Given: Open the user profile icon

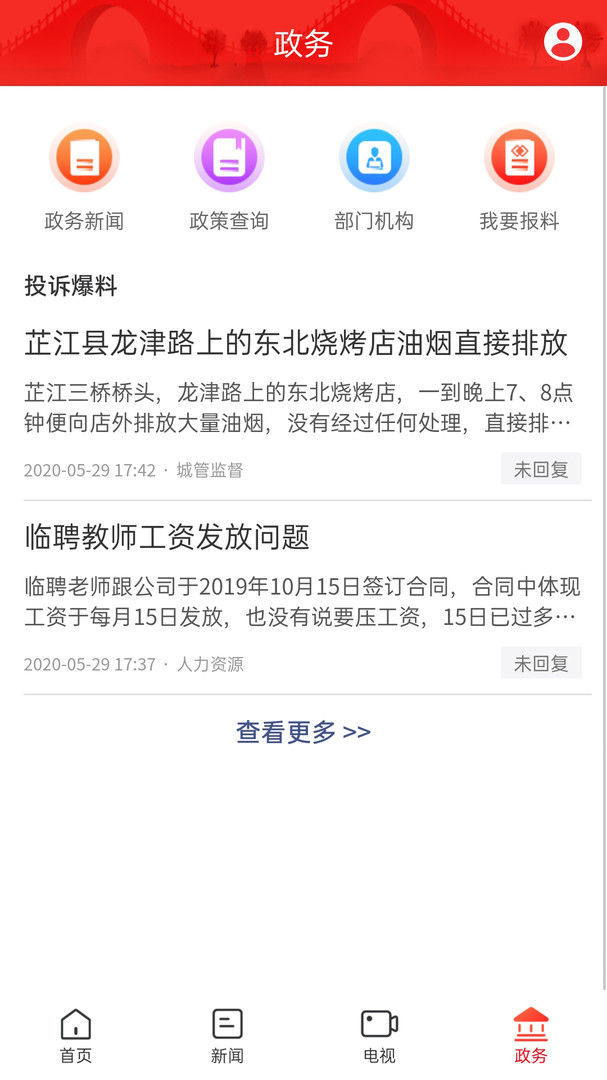Looking at the screenshot, I should tap(562, 42).
